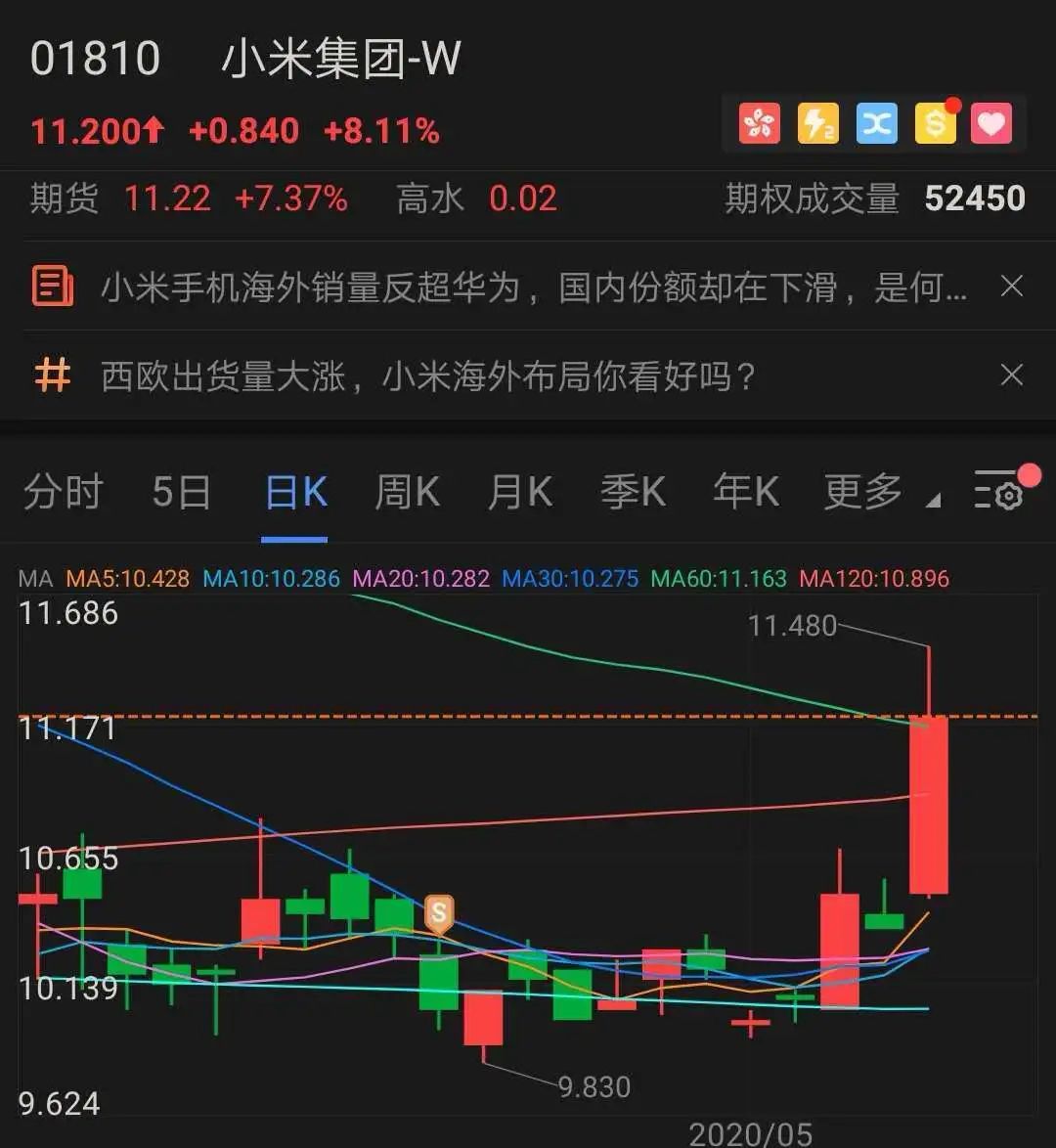Tap the orange S marker on chart
Screen dimensions: 1056x1148
coord(439,914)
